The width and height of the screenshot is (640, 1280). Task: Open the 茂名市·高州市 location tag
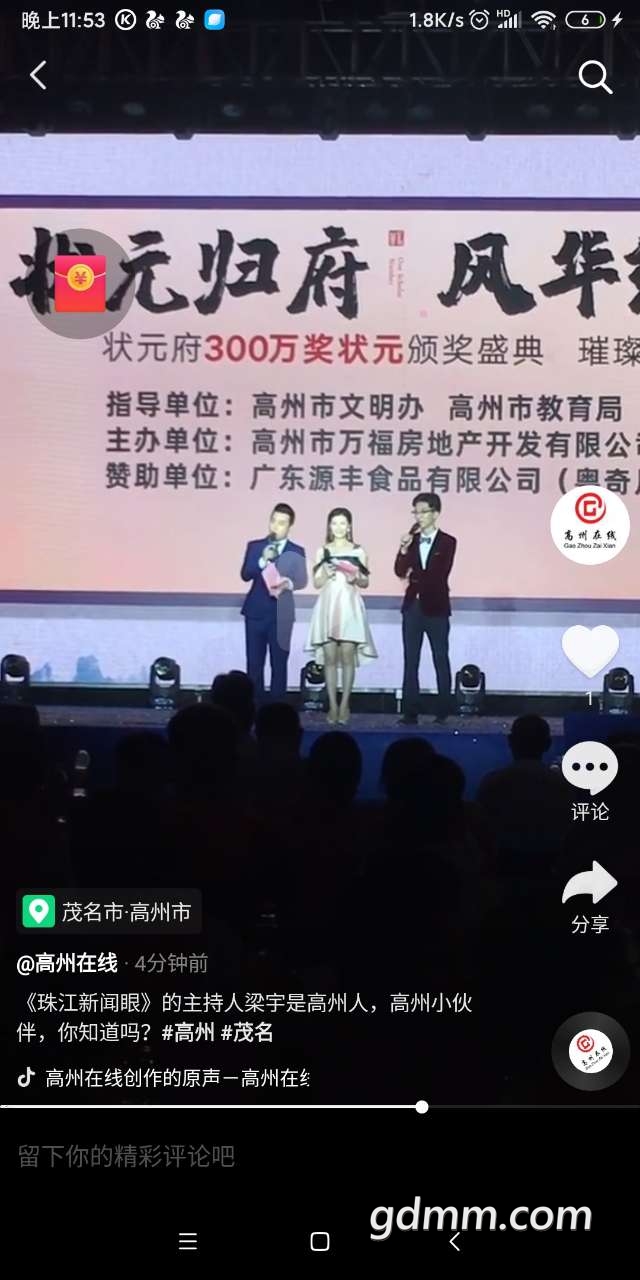click(110, 911)
